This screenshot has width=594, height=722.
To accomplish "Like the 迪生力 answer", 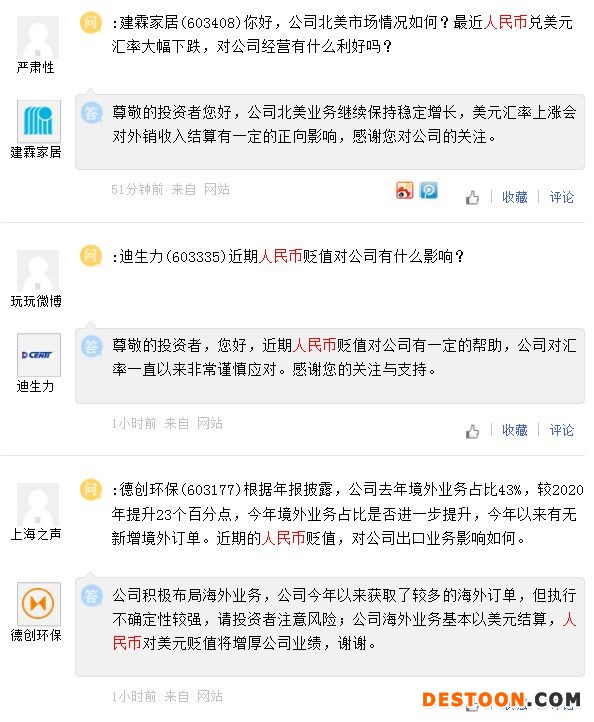I will tap(472, 431).
